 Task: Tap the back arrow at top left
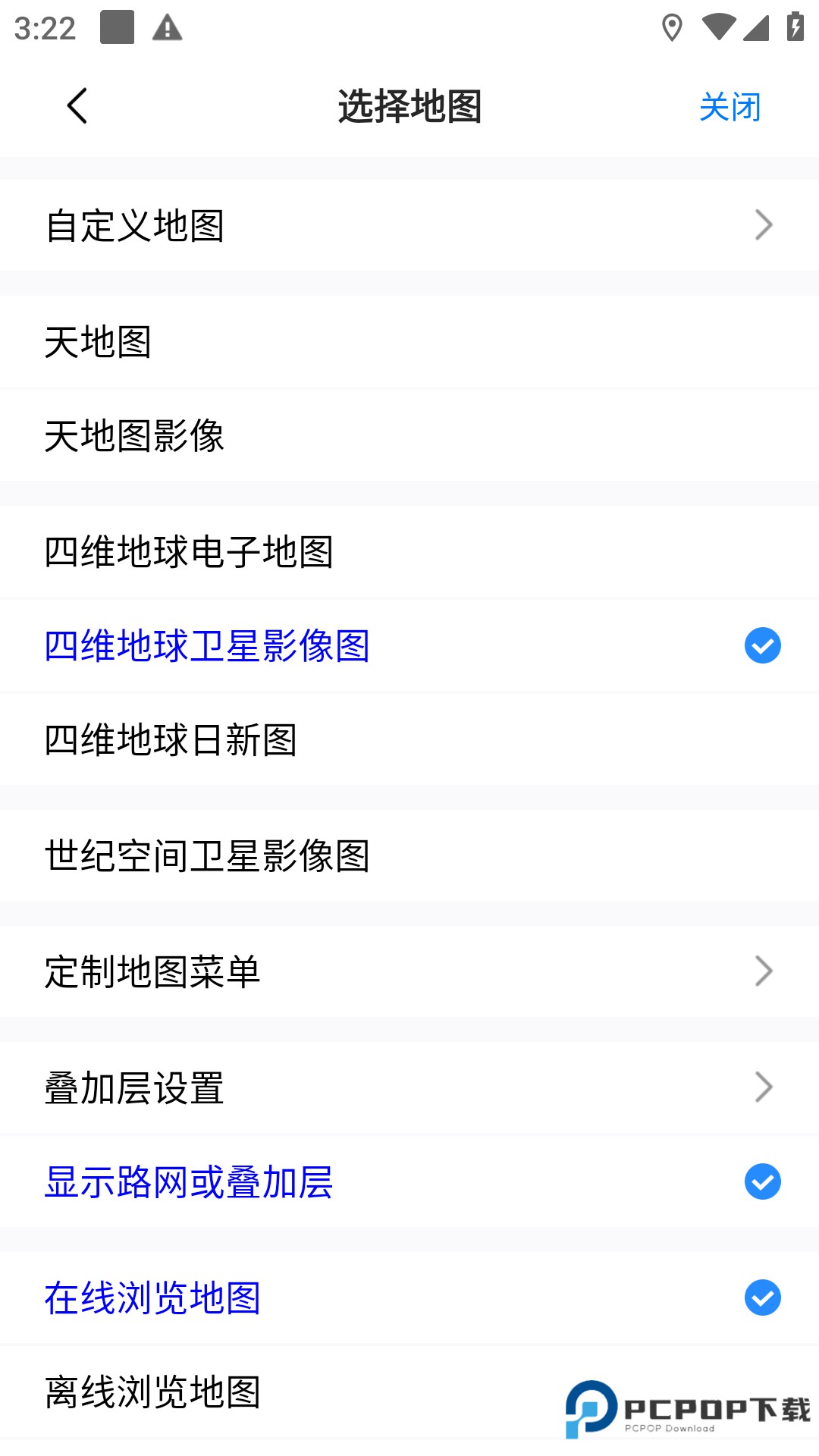pos(77,106)
